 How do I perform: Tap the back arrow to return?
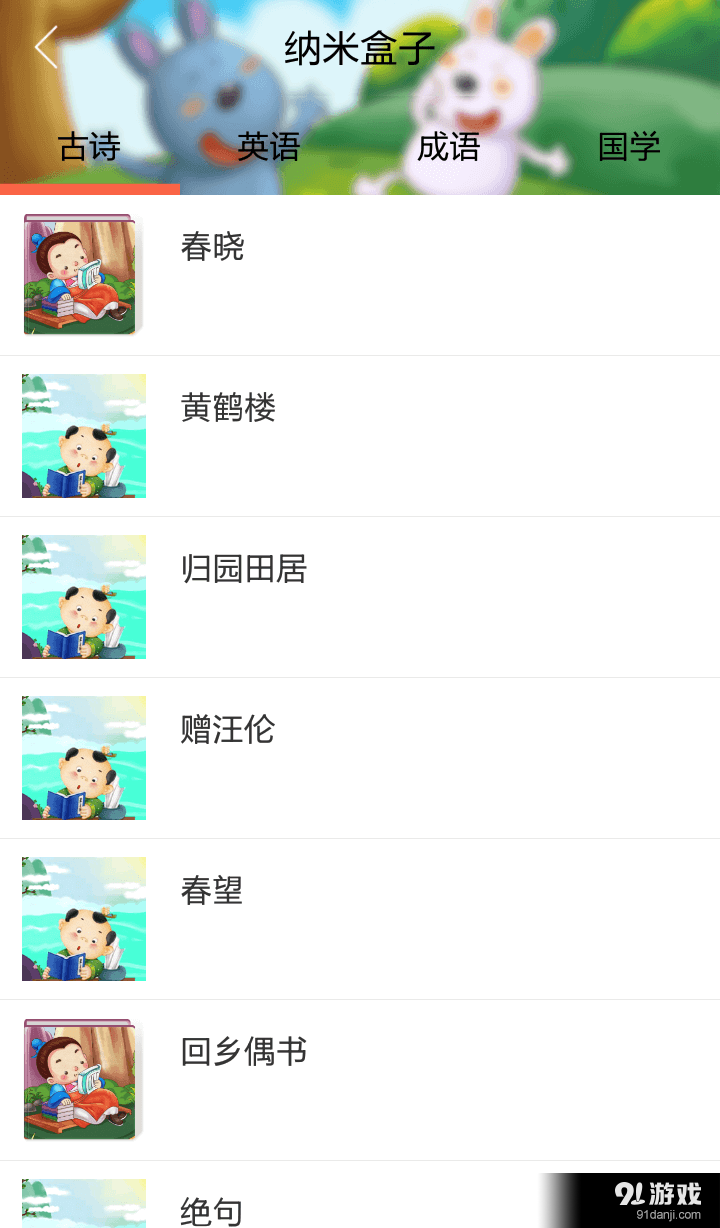45,46
